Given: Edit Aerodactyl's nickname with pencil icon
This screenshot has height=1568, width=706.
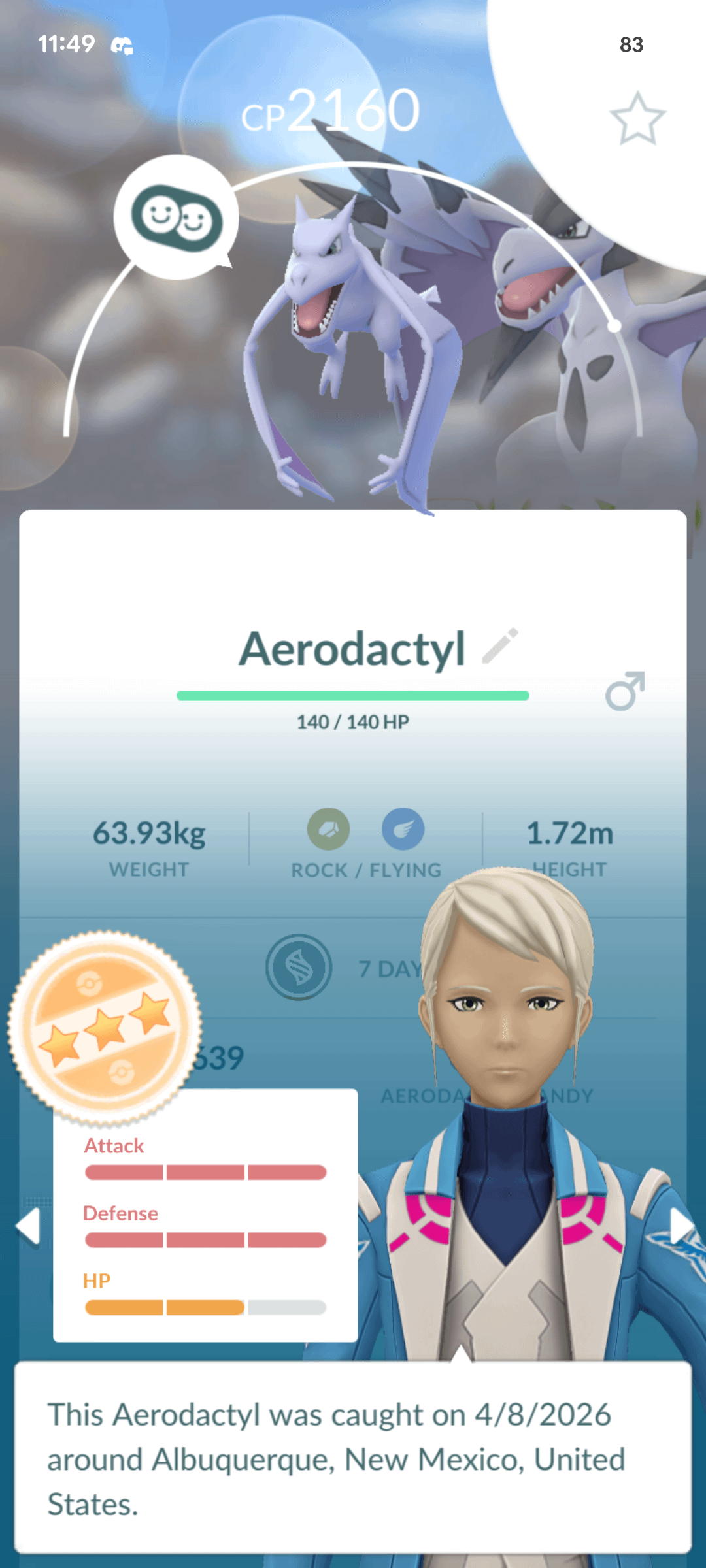Looking at the screenshot, I should pyautogui.click(x=500, y=646).
